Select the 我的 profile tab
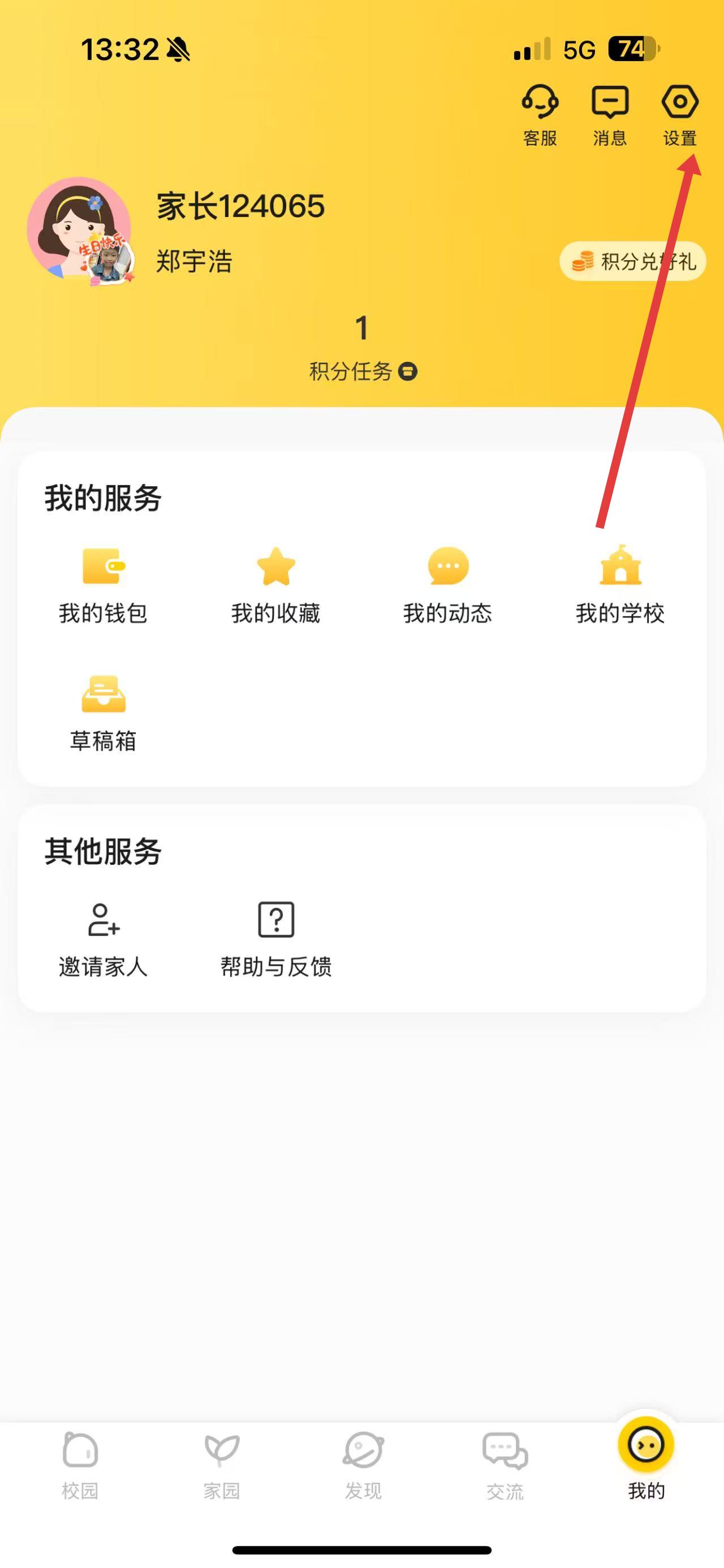Screen dimensions: 724x1568 646,1461
